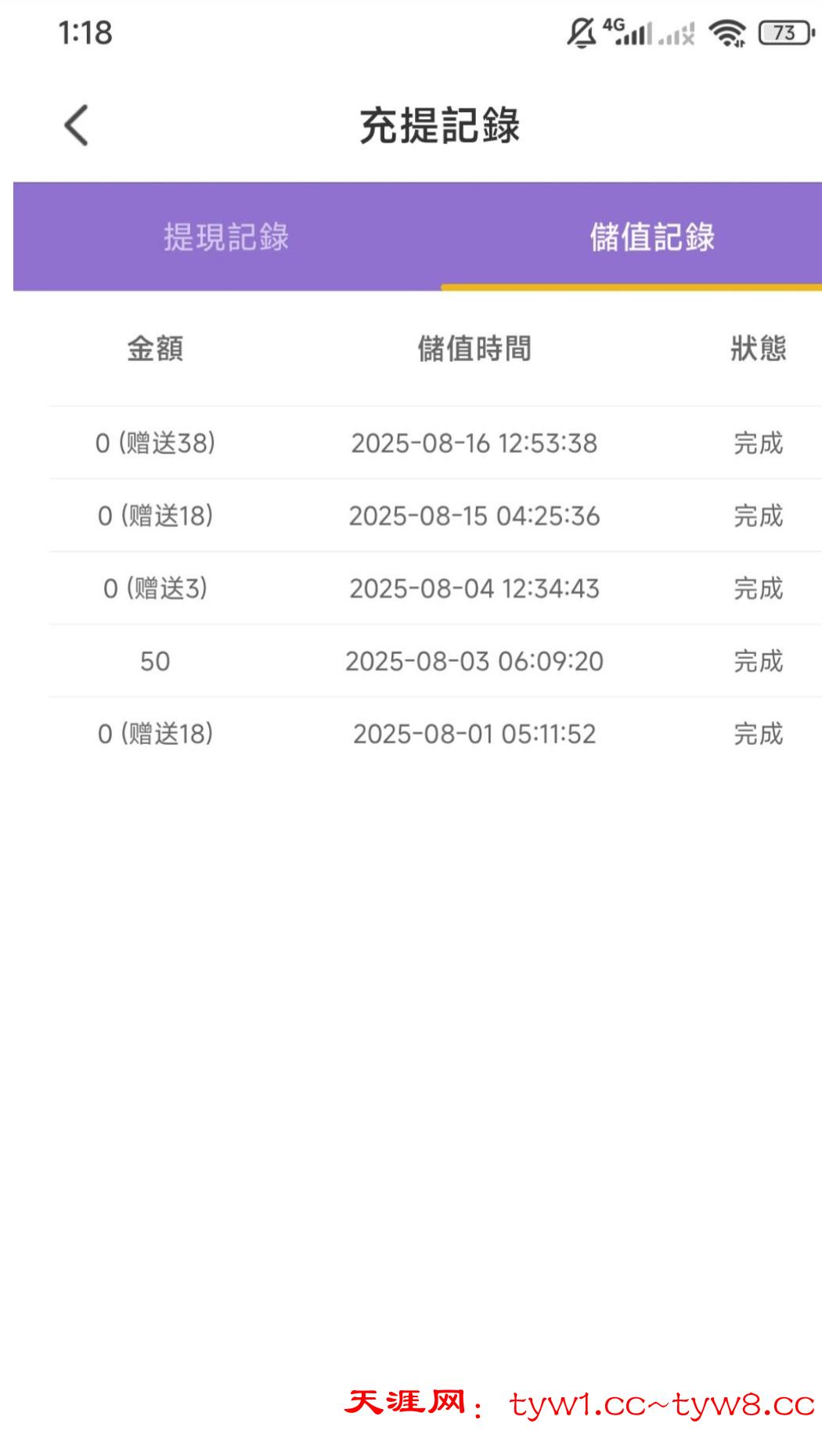822x1456 pixels.
Task: Switch to the 提現記錄 tab
Action: (226, 237)
